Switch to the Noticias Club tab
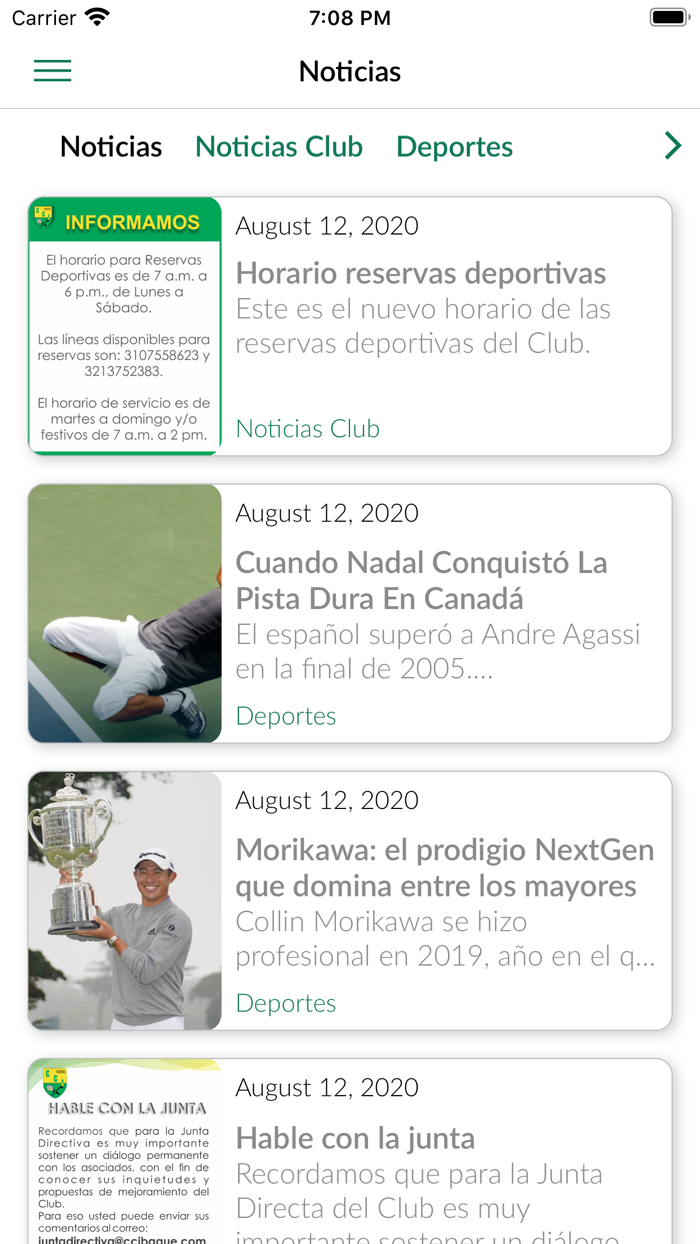This screenshot has height=1244, width=700. [x=279, y=147]
